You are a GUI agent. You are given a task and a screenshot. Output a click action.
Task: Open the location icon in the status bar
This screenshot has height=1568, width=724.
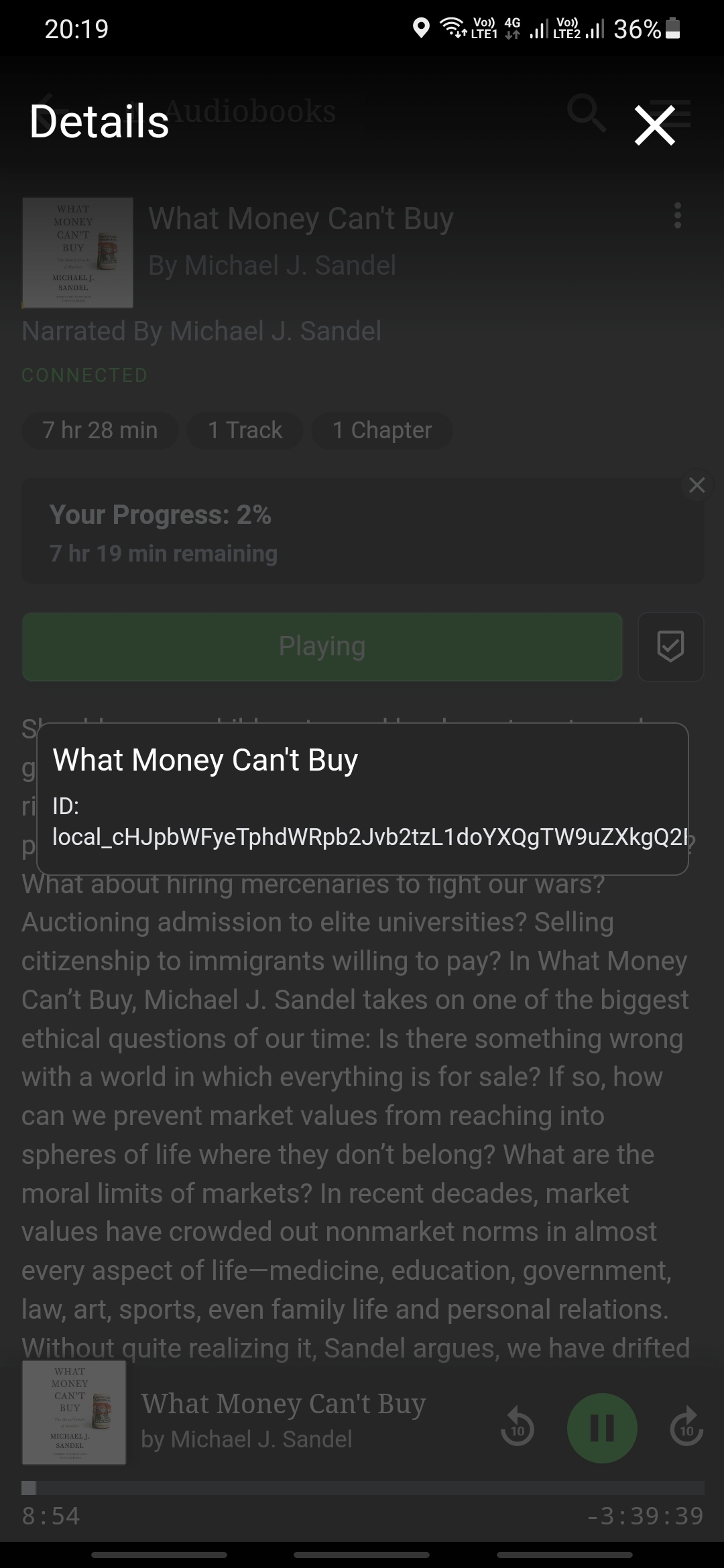pos(422,28)
